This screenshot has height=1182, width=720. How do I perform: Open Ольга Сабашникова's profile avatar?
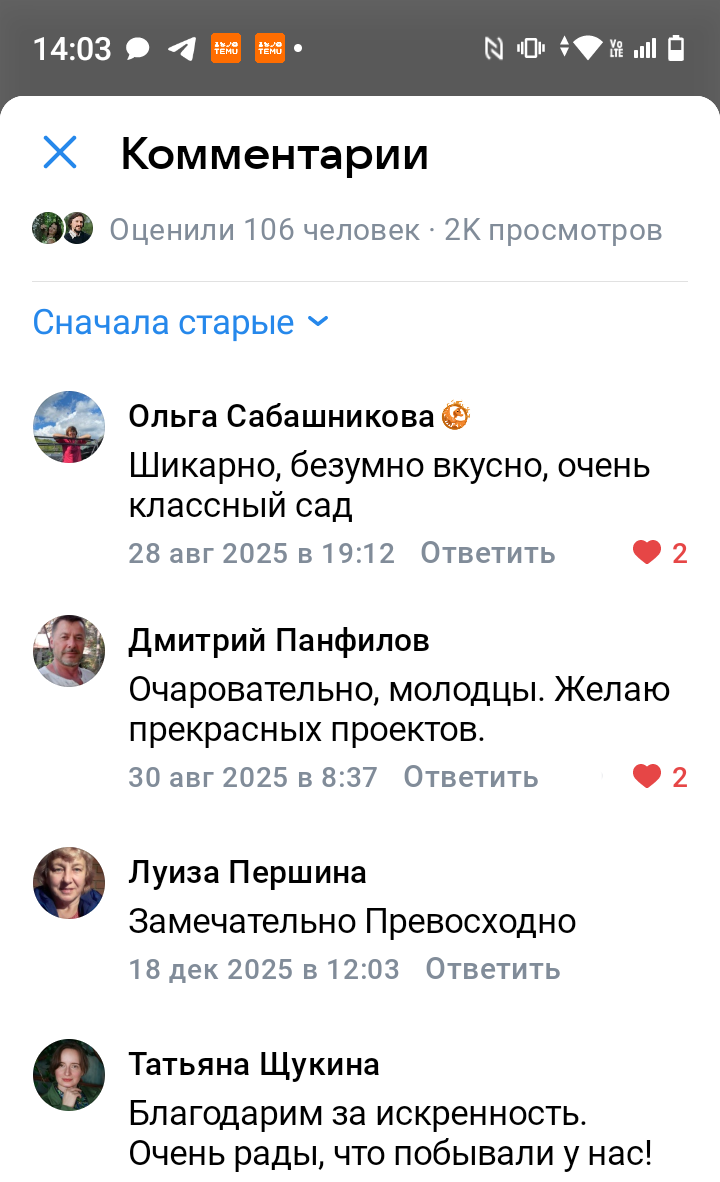(x=69, y=427)
